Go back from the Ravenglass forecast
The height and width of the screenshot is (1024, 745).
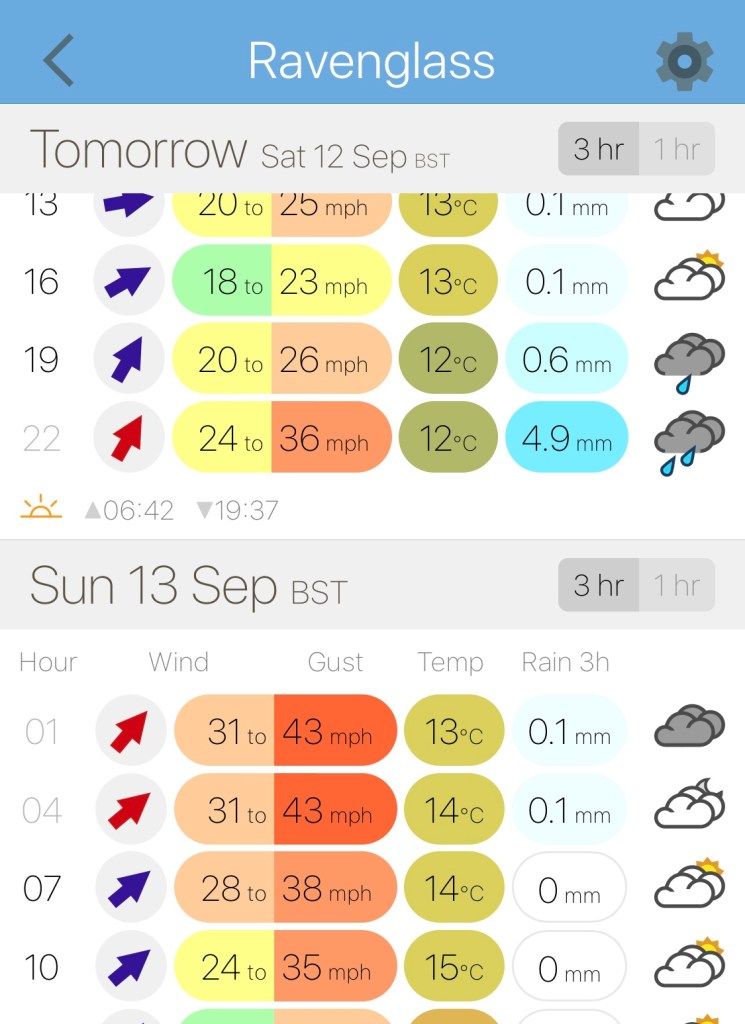[59, 60]
